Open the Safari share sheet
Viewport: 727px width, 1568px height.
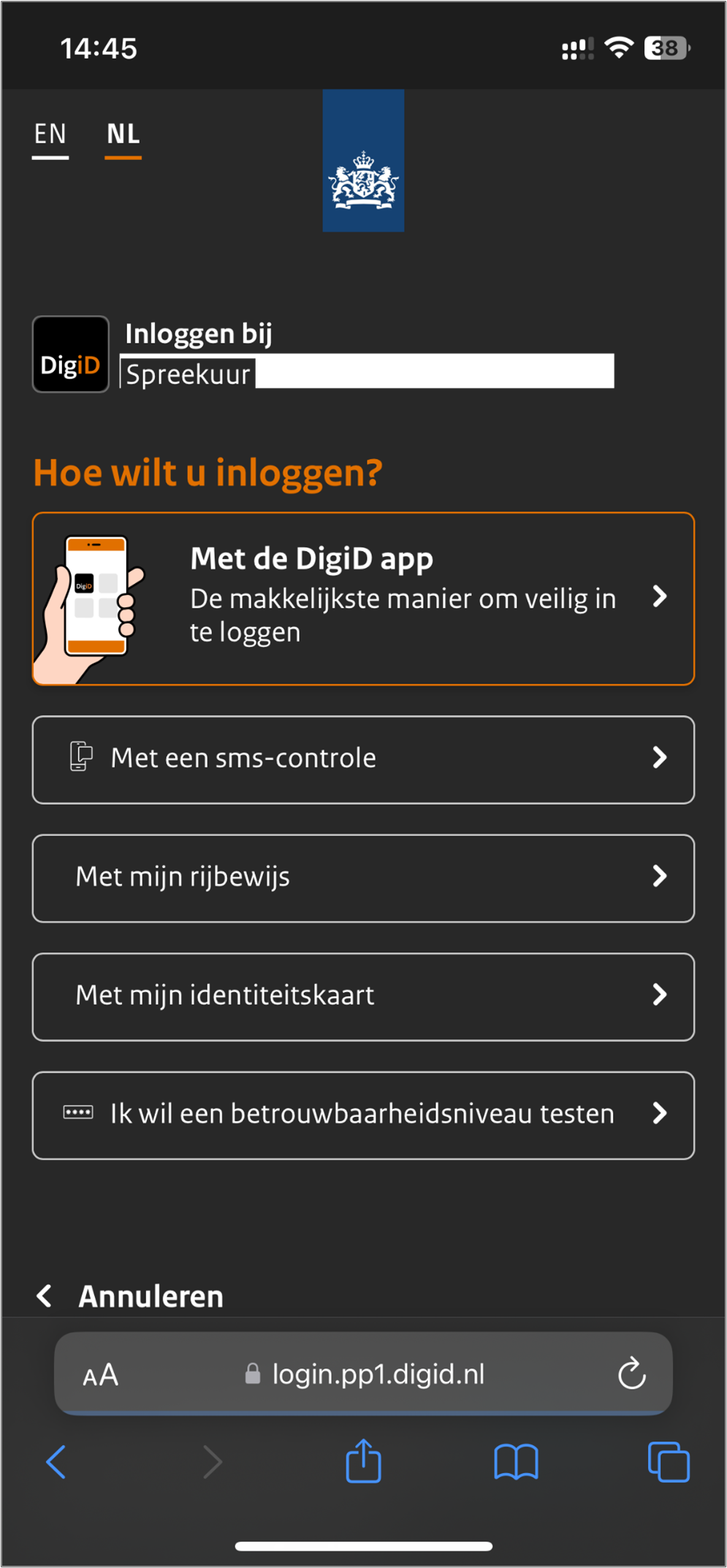363,1462
